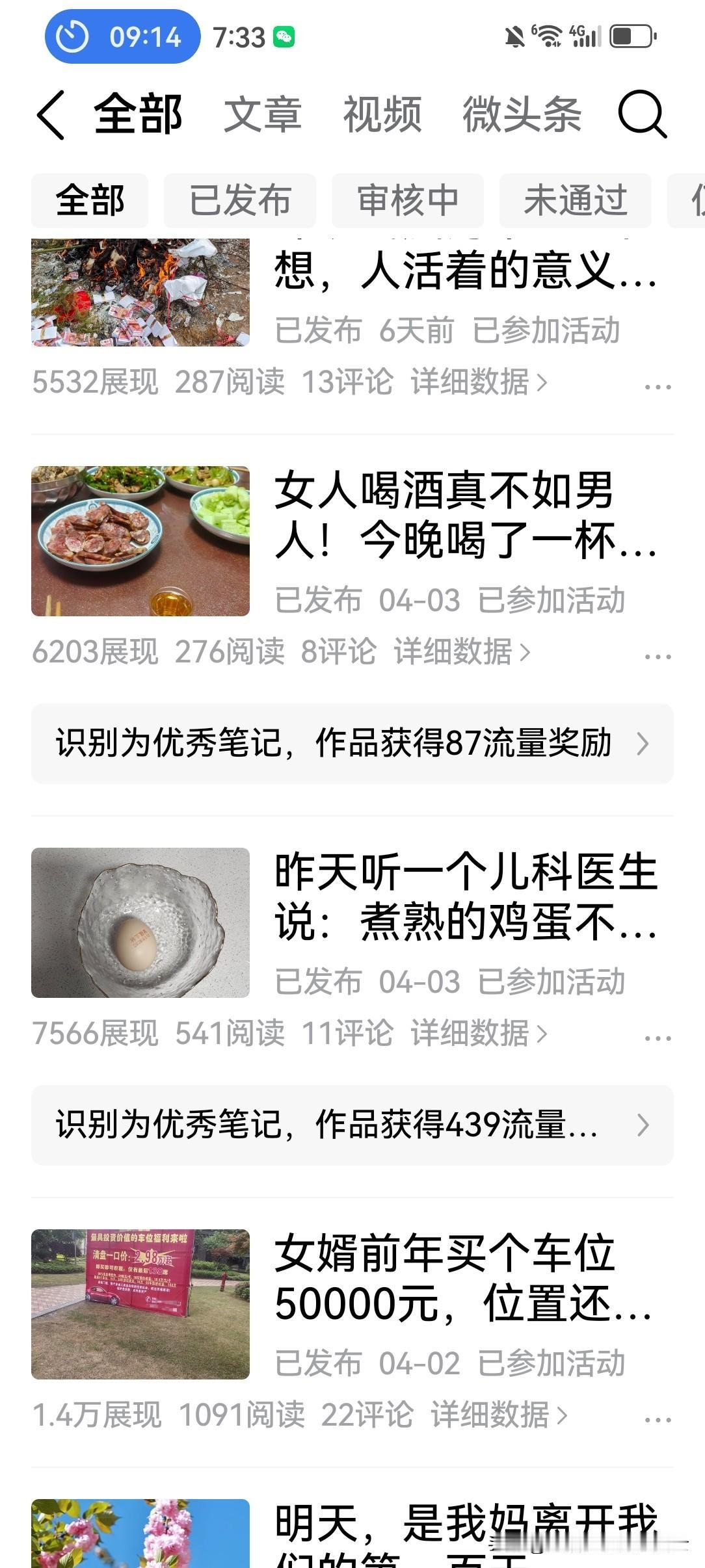
Task: View 详细数据 for the 6203展现 post
Action: pos(462,651)
